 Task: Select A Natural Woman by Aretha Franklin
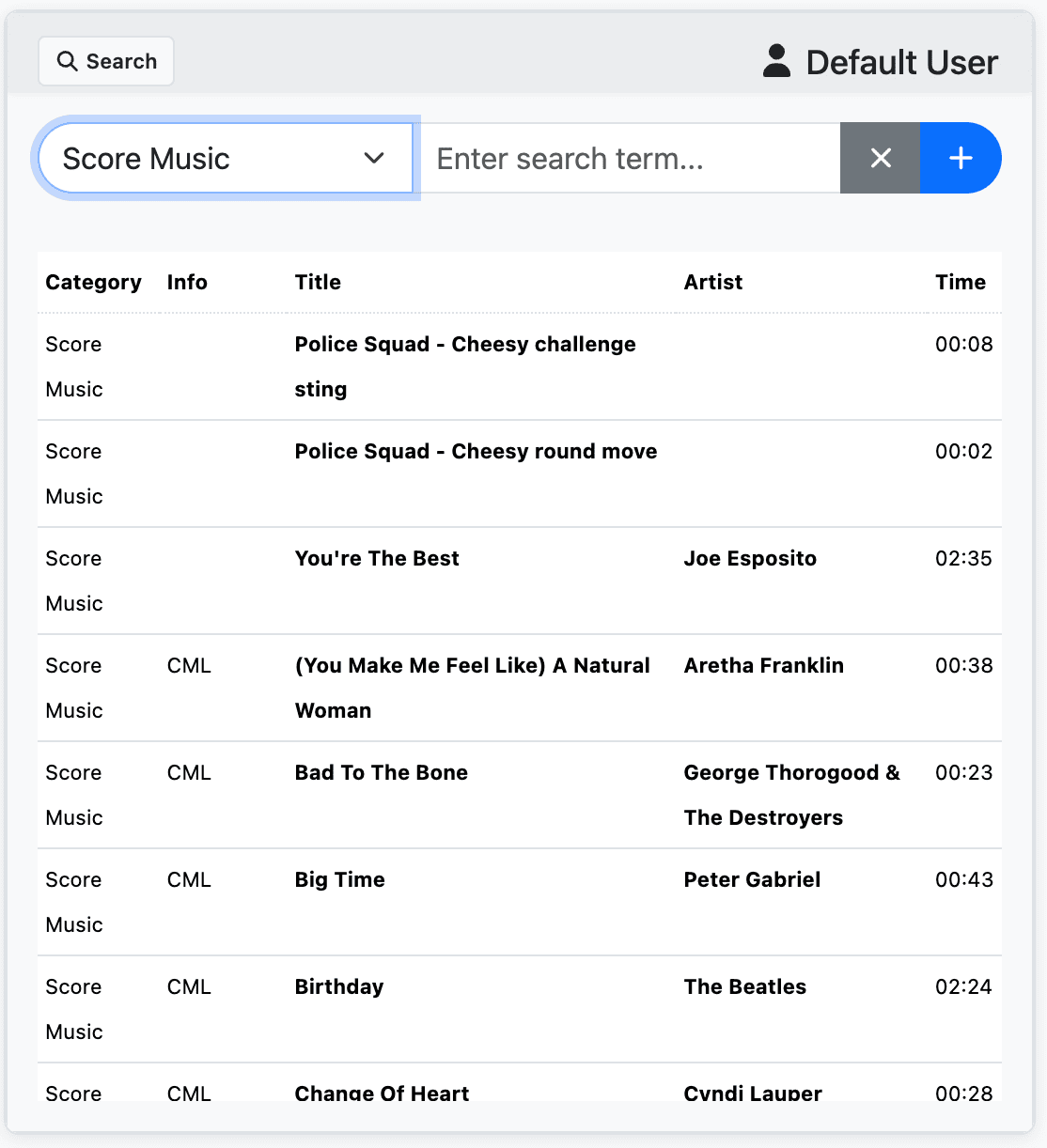[472, 688]
